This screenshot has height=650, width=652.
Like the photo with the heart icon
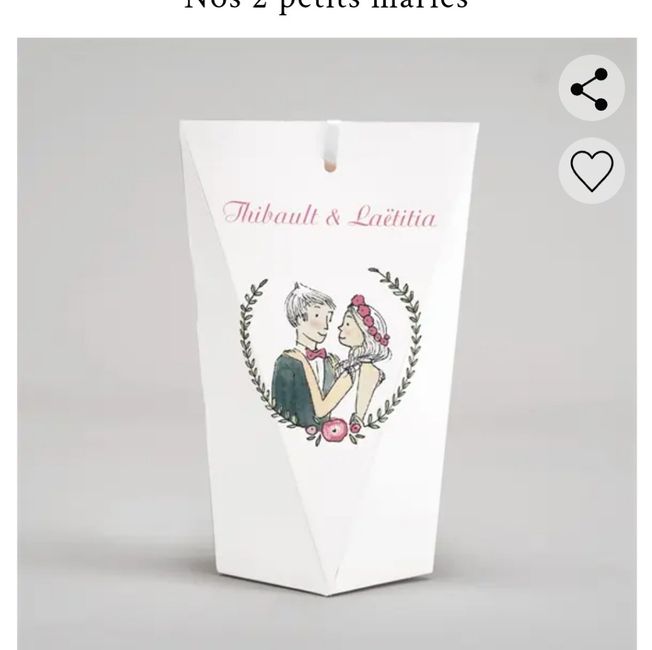pyautogui.click(x=591, y=171)
